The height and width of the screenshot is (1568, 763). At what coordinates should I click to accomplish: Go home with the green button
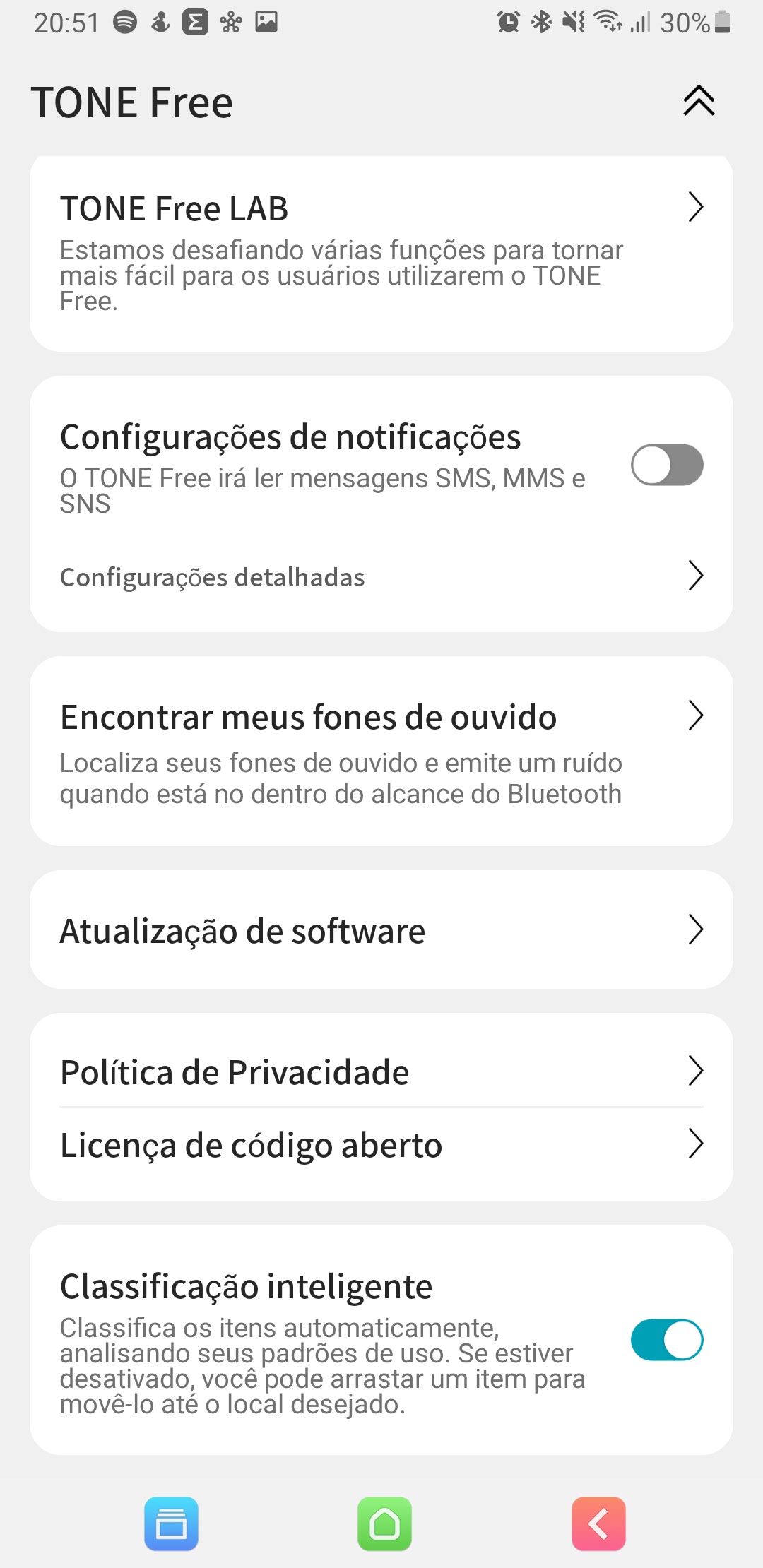click(x=384, y=1524)
